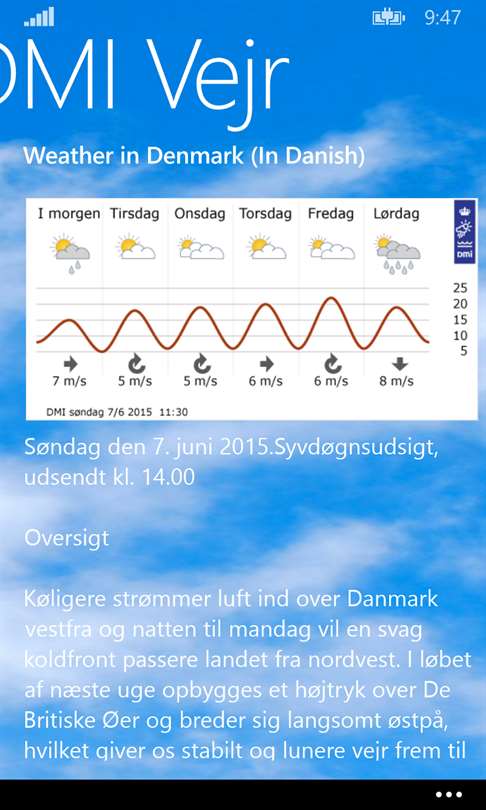Open the weekly forecast chart image
This screenshot has height=810, width=486.
pyautogui.click(x=252, y=309)
